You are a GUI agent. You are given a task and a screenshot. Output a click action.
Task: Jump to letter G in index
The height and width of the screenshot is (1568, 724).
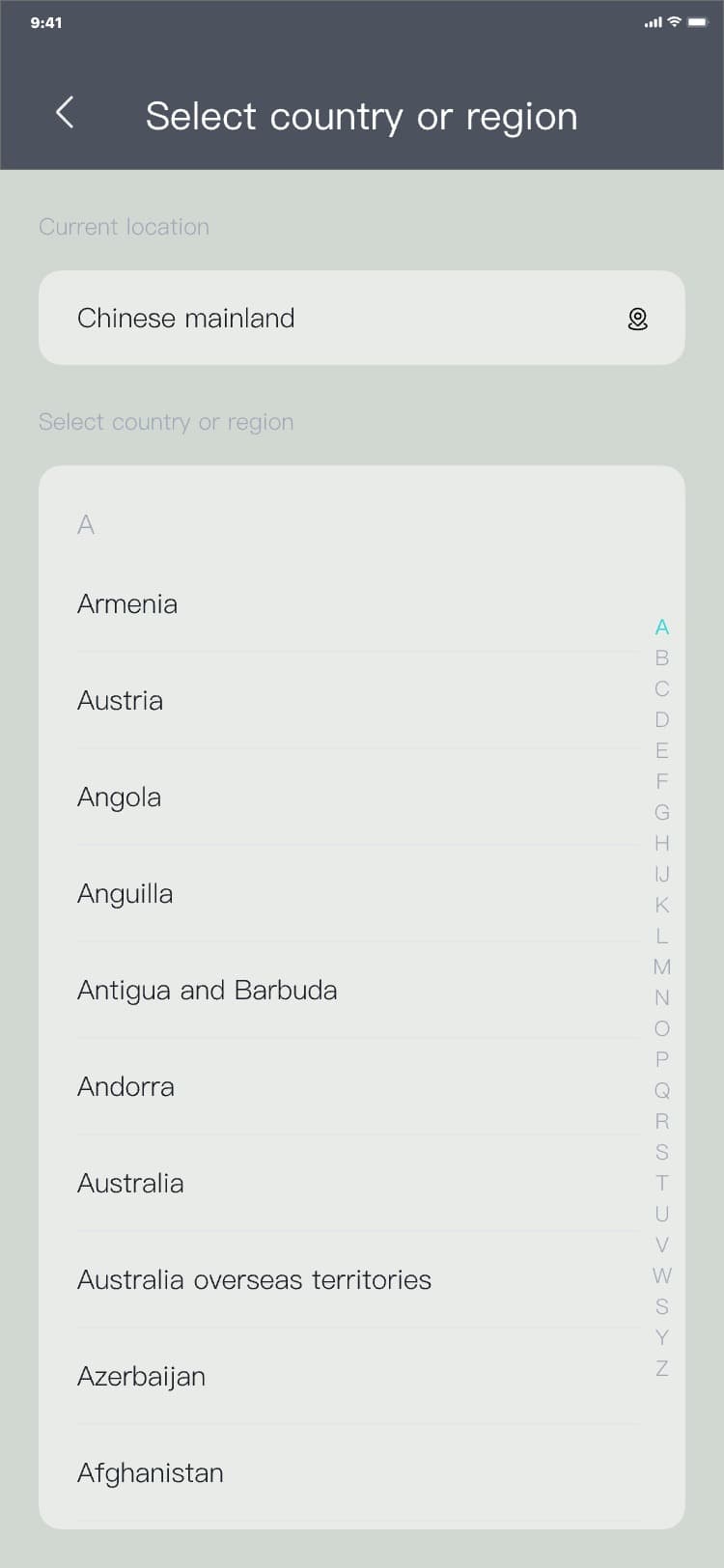click(x=662, y=813)
